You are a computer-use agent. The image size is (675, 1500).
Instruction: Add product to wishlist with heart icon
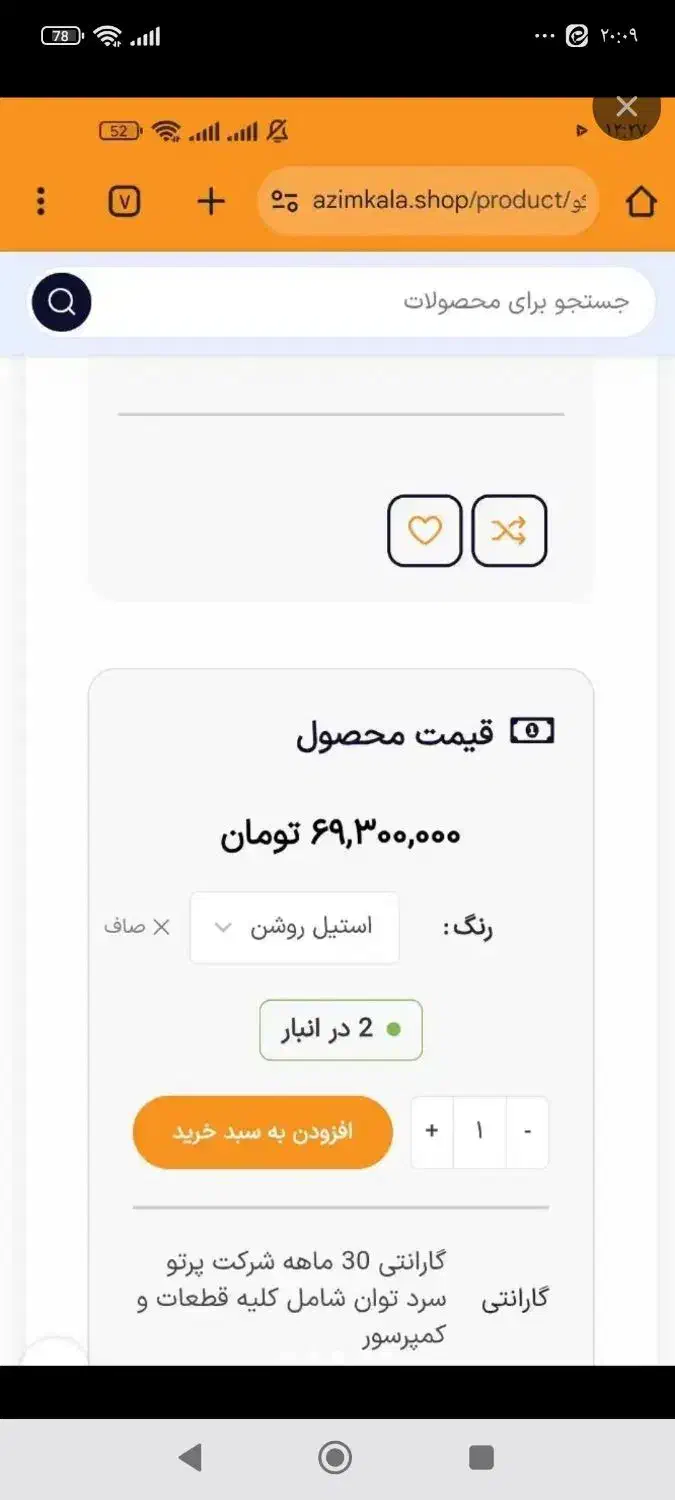pyautogui.click(x=425, y=531)
